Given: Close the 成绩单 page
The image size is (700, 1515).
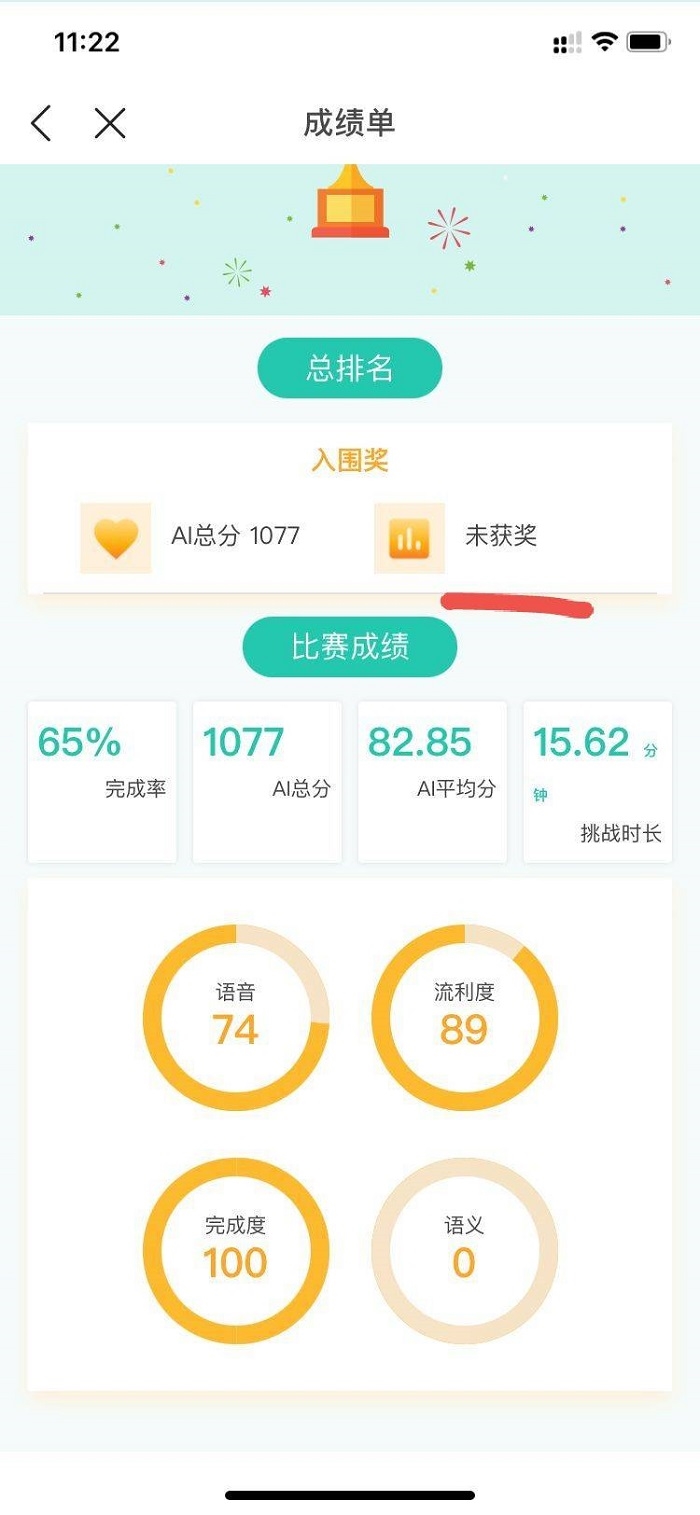Looking at the screenshot, I should pos(110,123).
